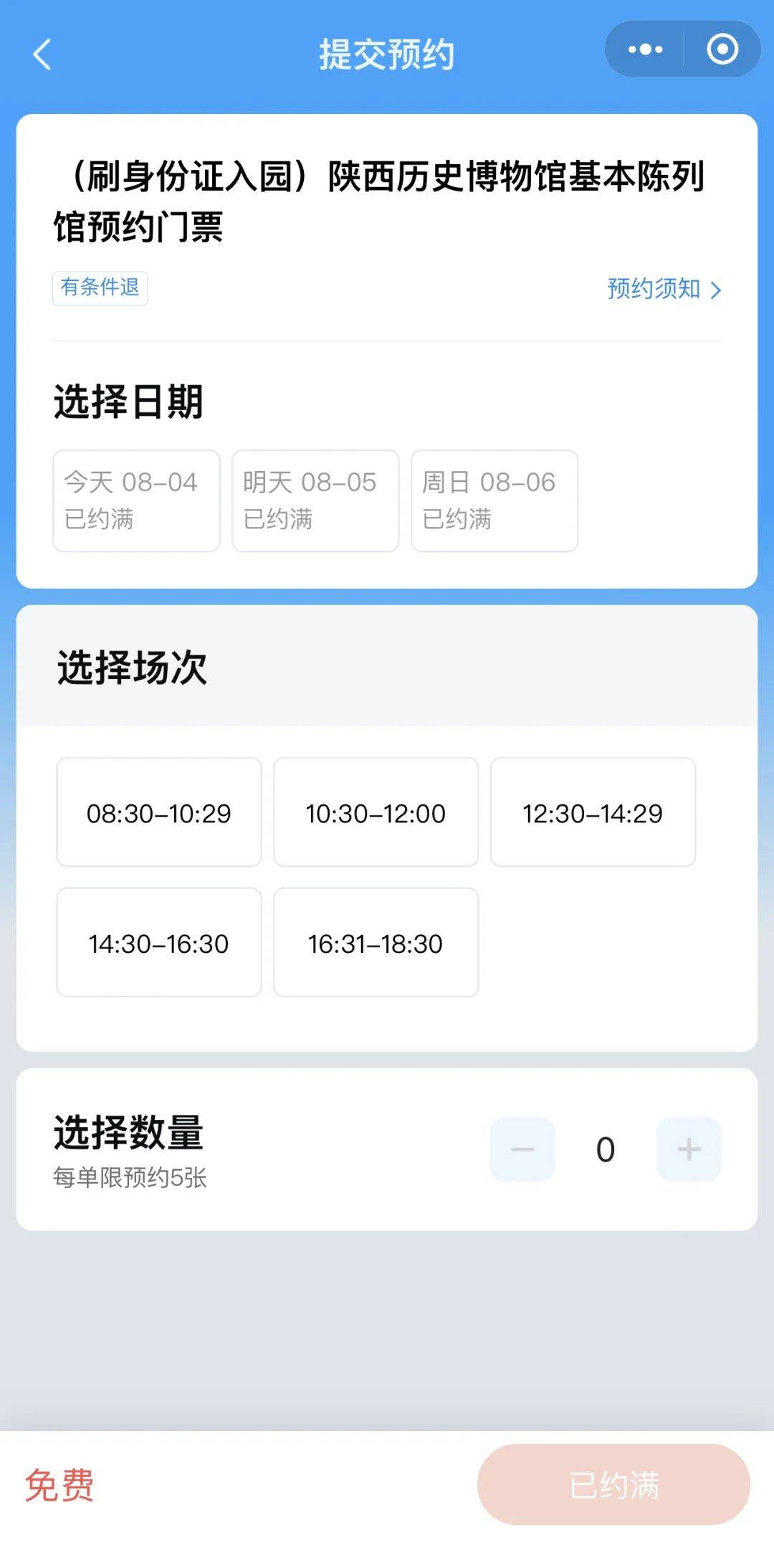Choose the 10:30–12:00 time slot
The image size is (774, 1568).
click(376, 812)
